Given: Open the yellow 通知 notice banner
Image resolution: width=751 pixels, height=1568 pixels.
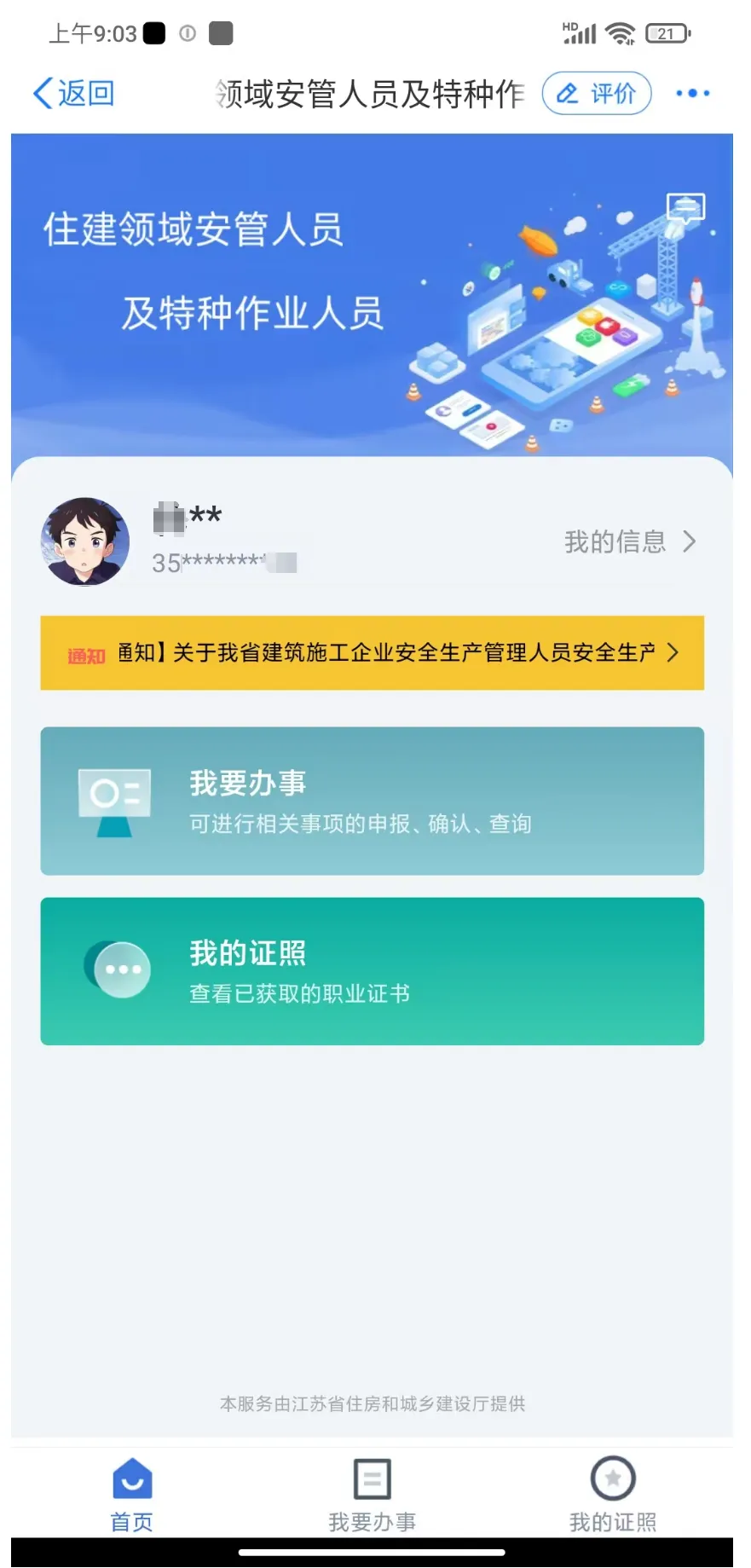Looking at the screenshot, I should pyautogui.click(x=373, y=653).
